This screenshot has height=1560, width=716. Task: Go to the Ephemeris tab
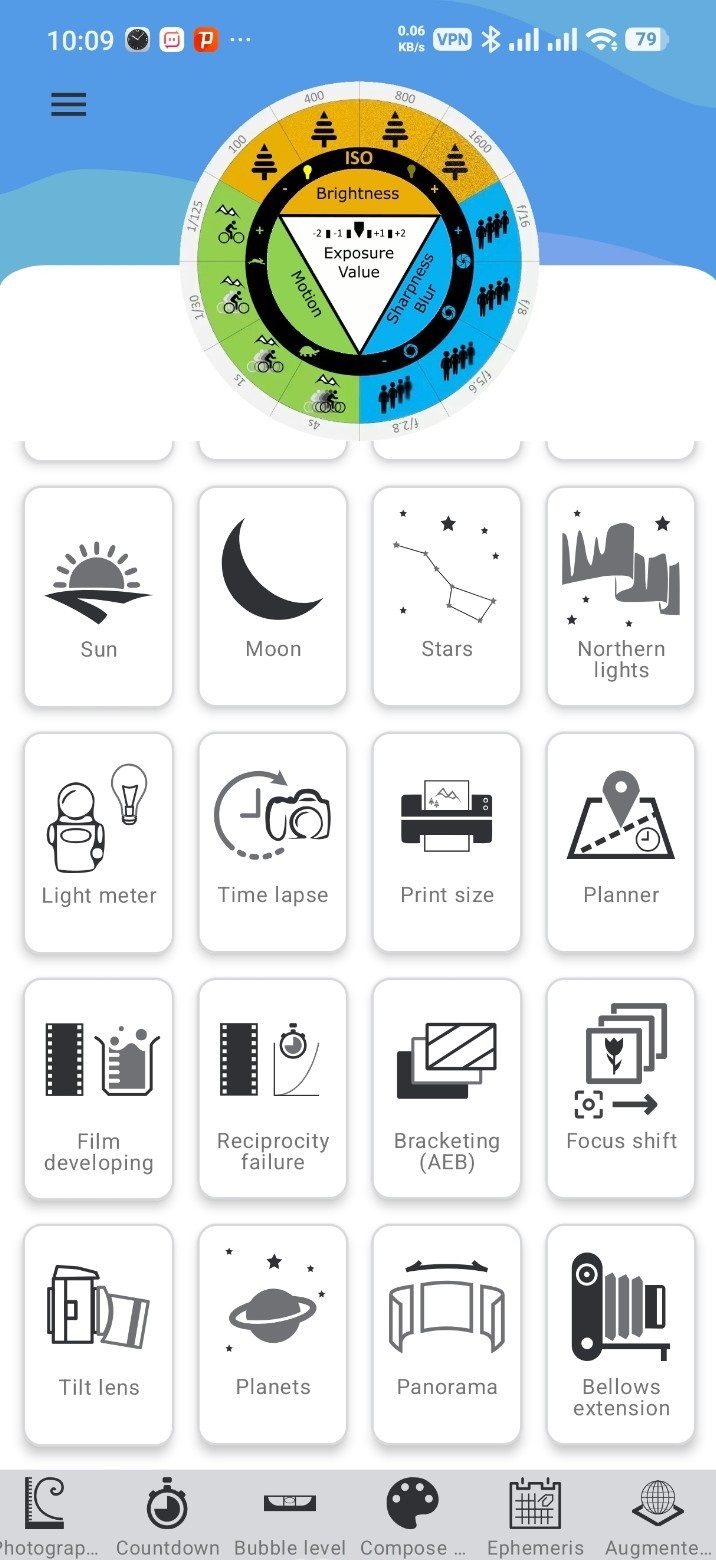535,1516
